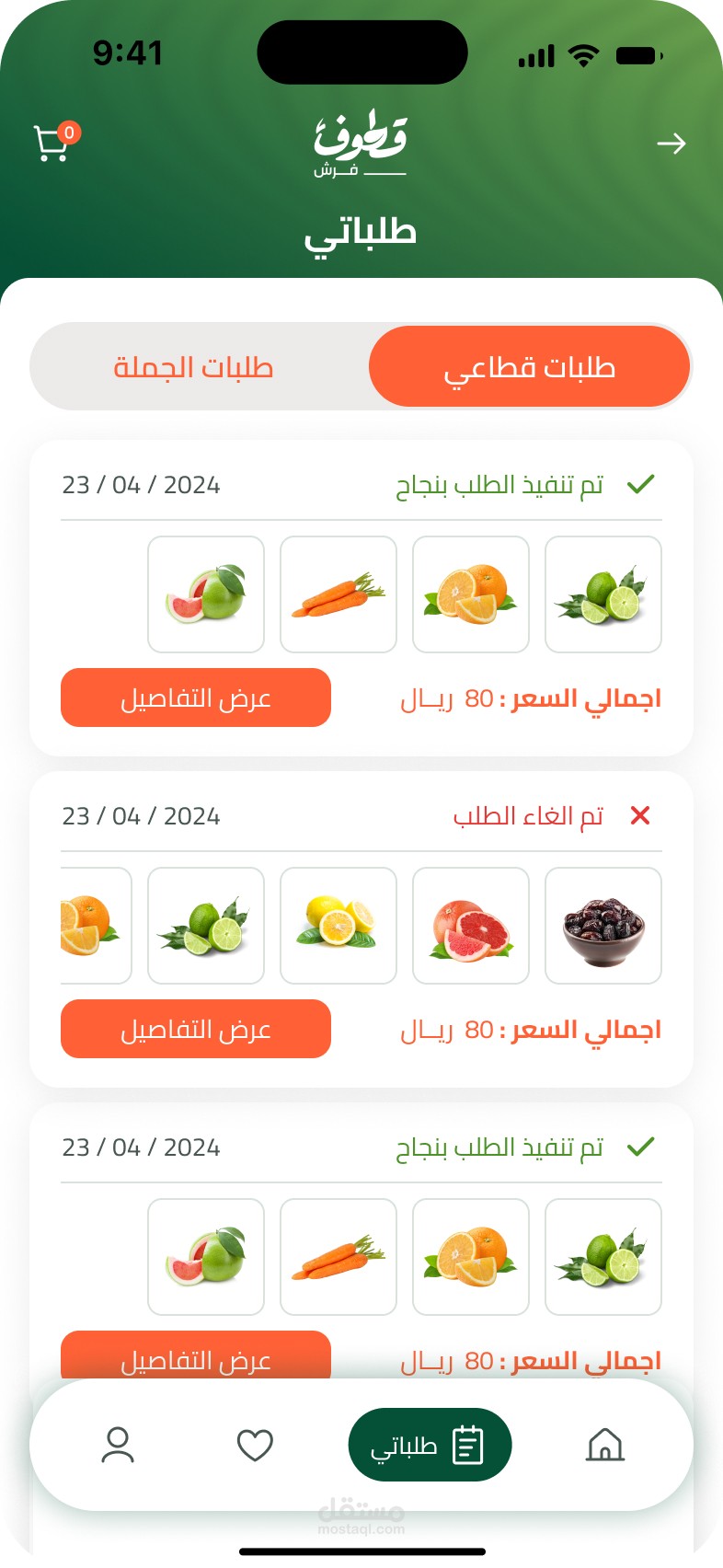Open favorites via the heart icon

tap(255, 1445)
